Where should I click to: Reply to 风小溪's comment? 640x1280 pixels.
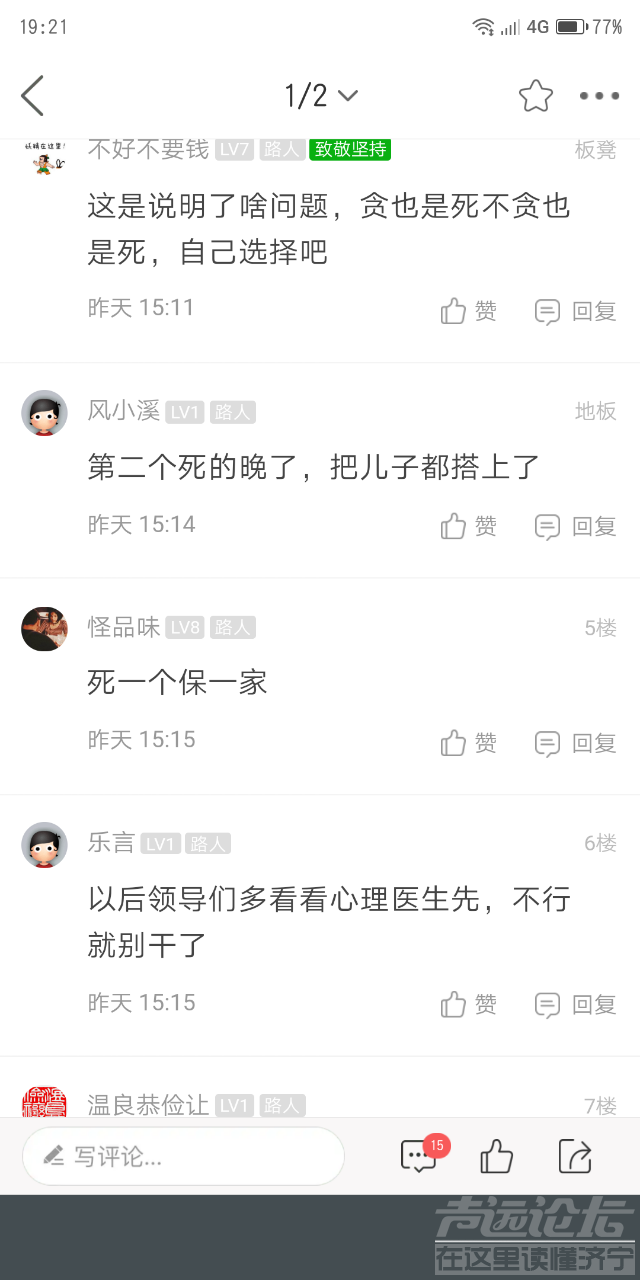tap(575, 526)
